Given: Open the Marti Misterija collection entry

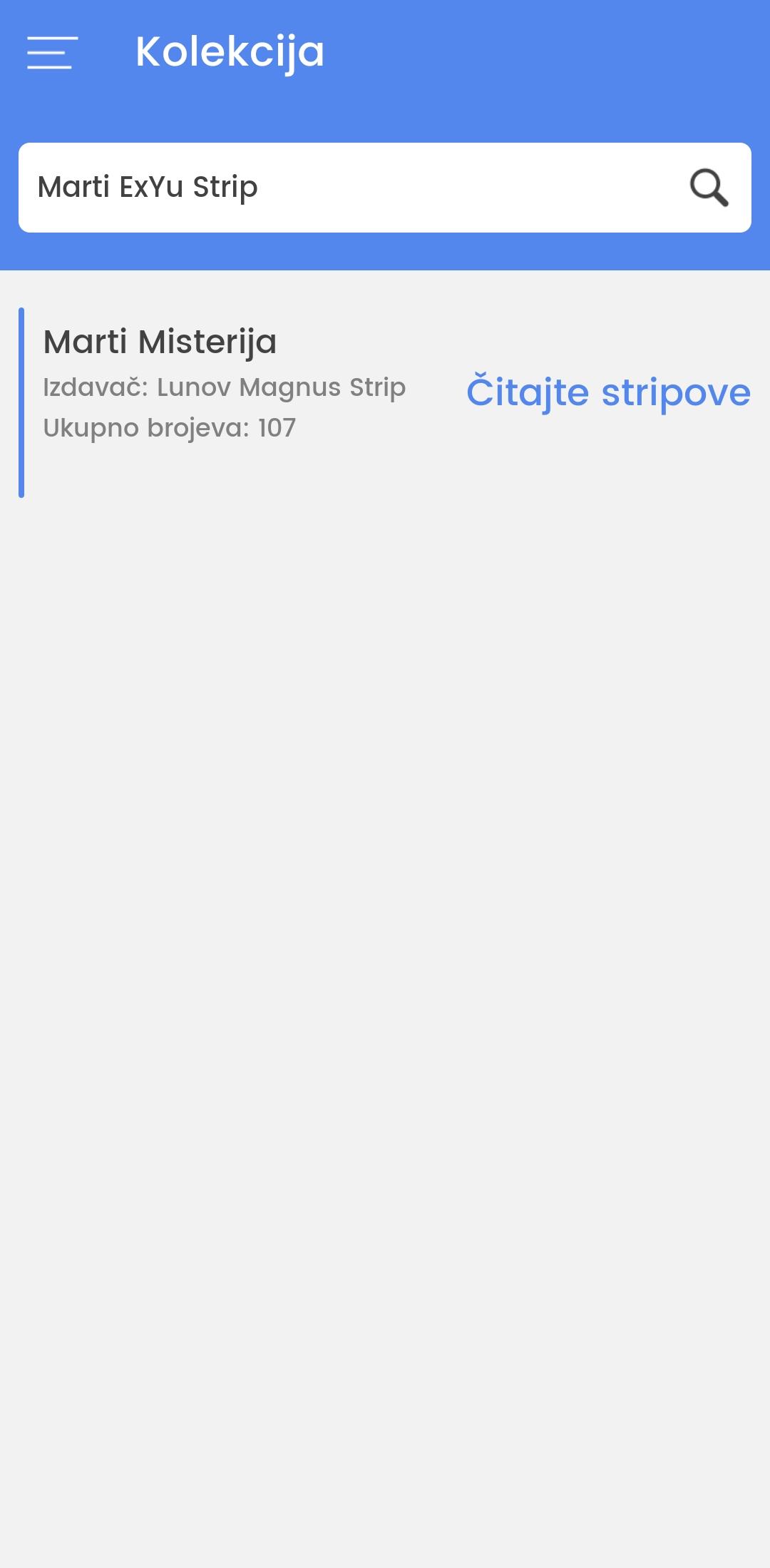Looking at the screenshot, I should click(x=160, y=342).
